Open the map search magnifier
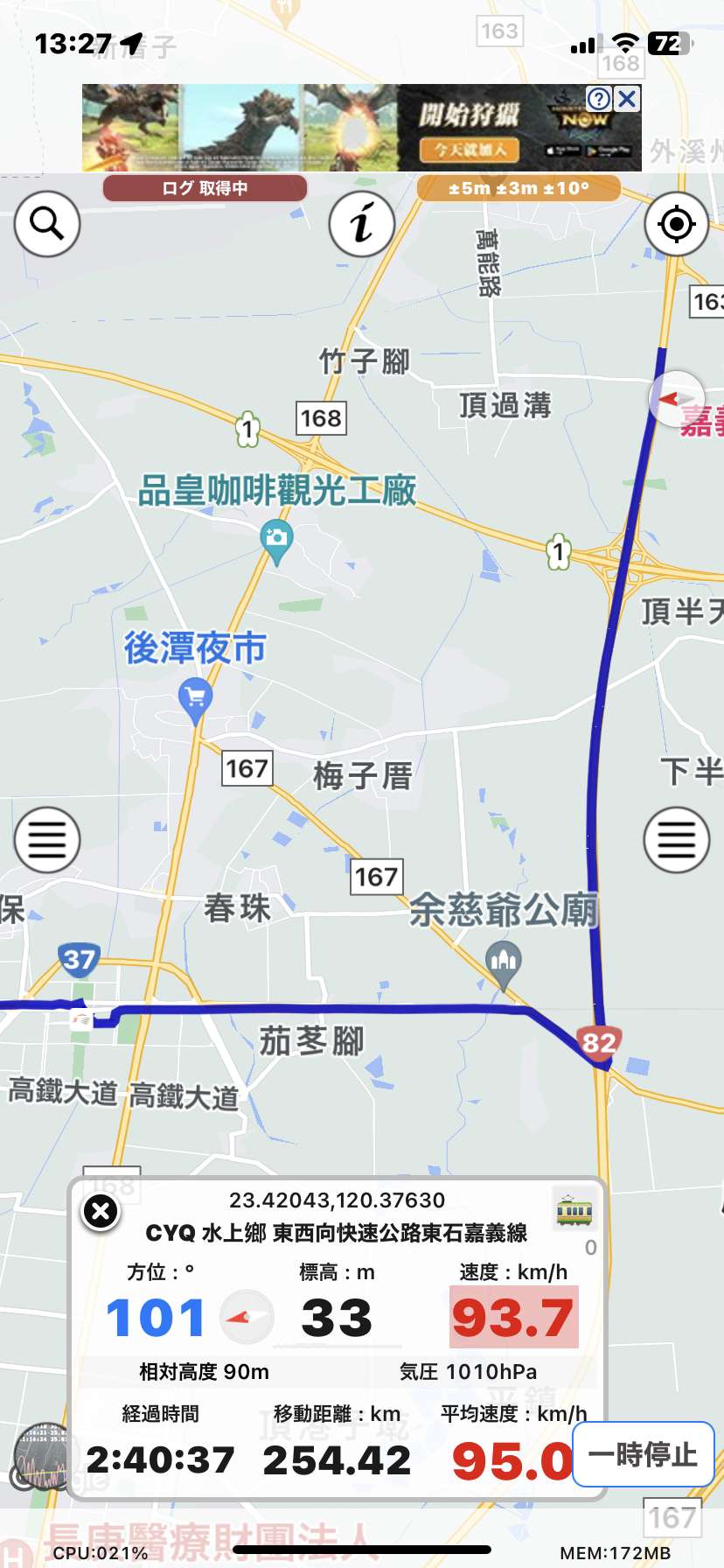The image size is (724, 1568). 47,224
